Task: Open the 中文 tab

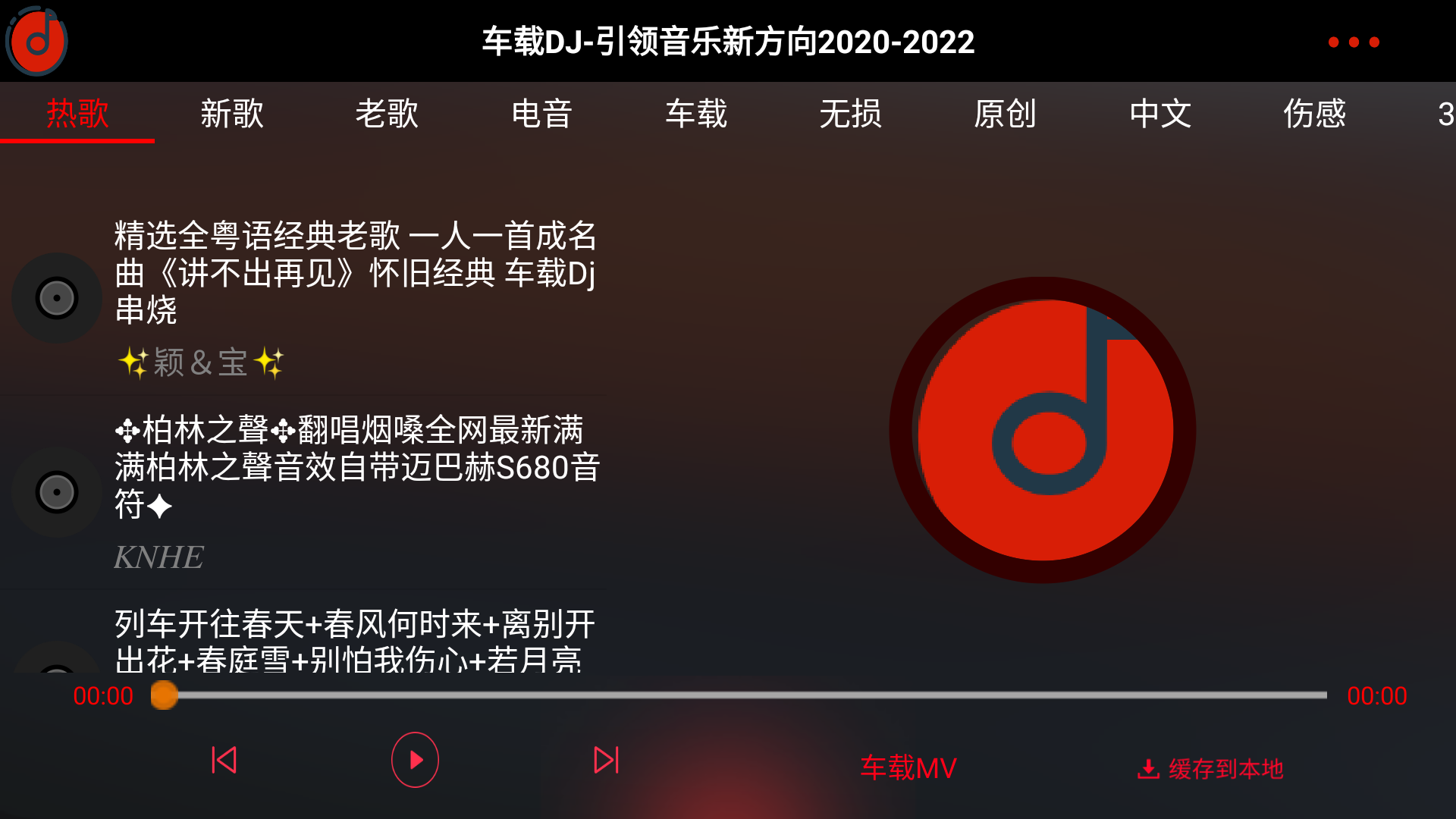Action: (x=1160, y=114)
